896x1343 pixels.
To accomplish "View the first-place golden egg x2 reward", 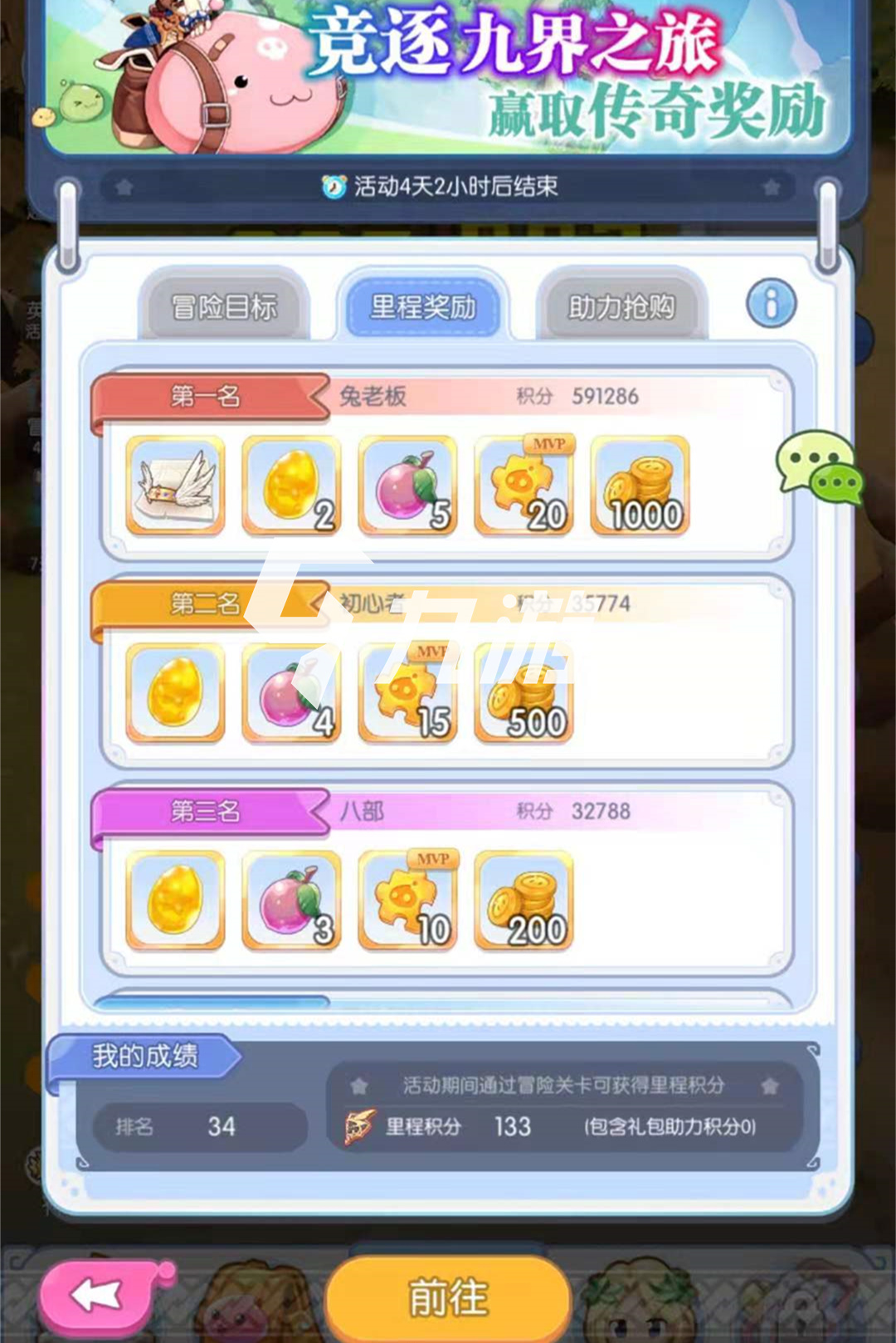I will [291, 486].
